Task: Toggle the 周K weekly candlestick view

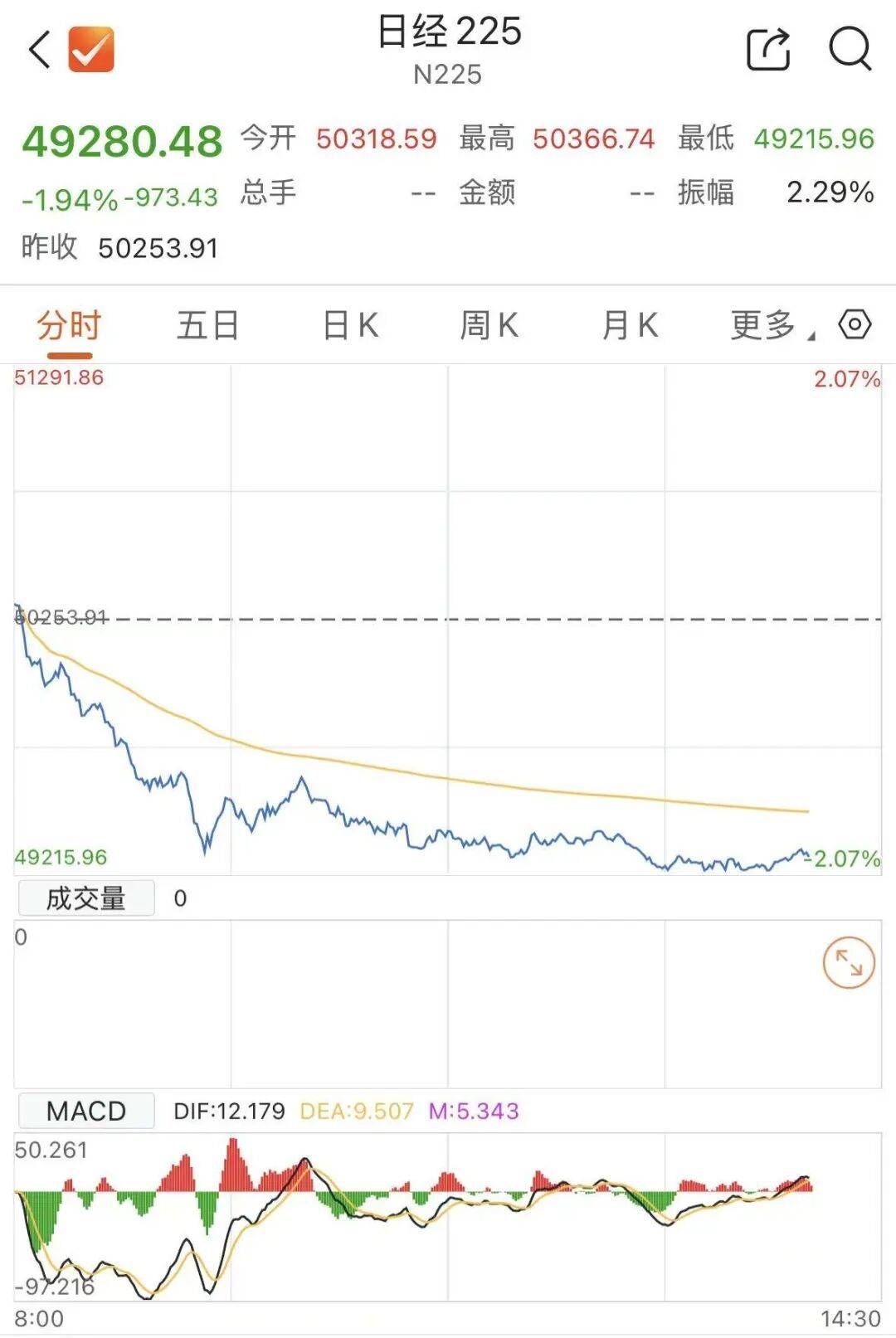Action: click(x=492, y=325)
